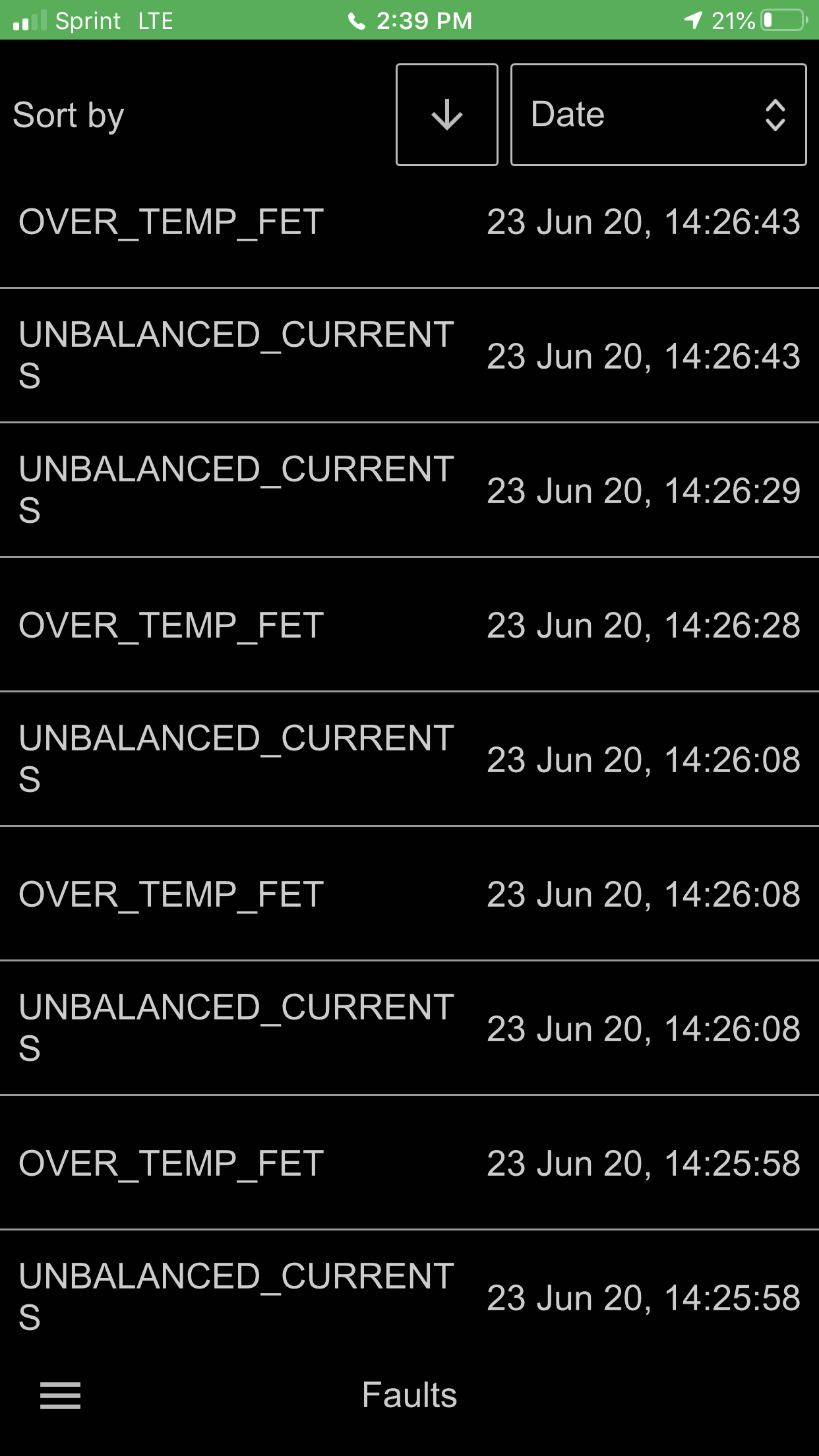
Task: Open OVER_TEMP_FET fault at 14:26:28
Action: [x=409, y=624]
